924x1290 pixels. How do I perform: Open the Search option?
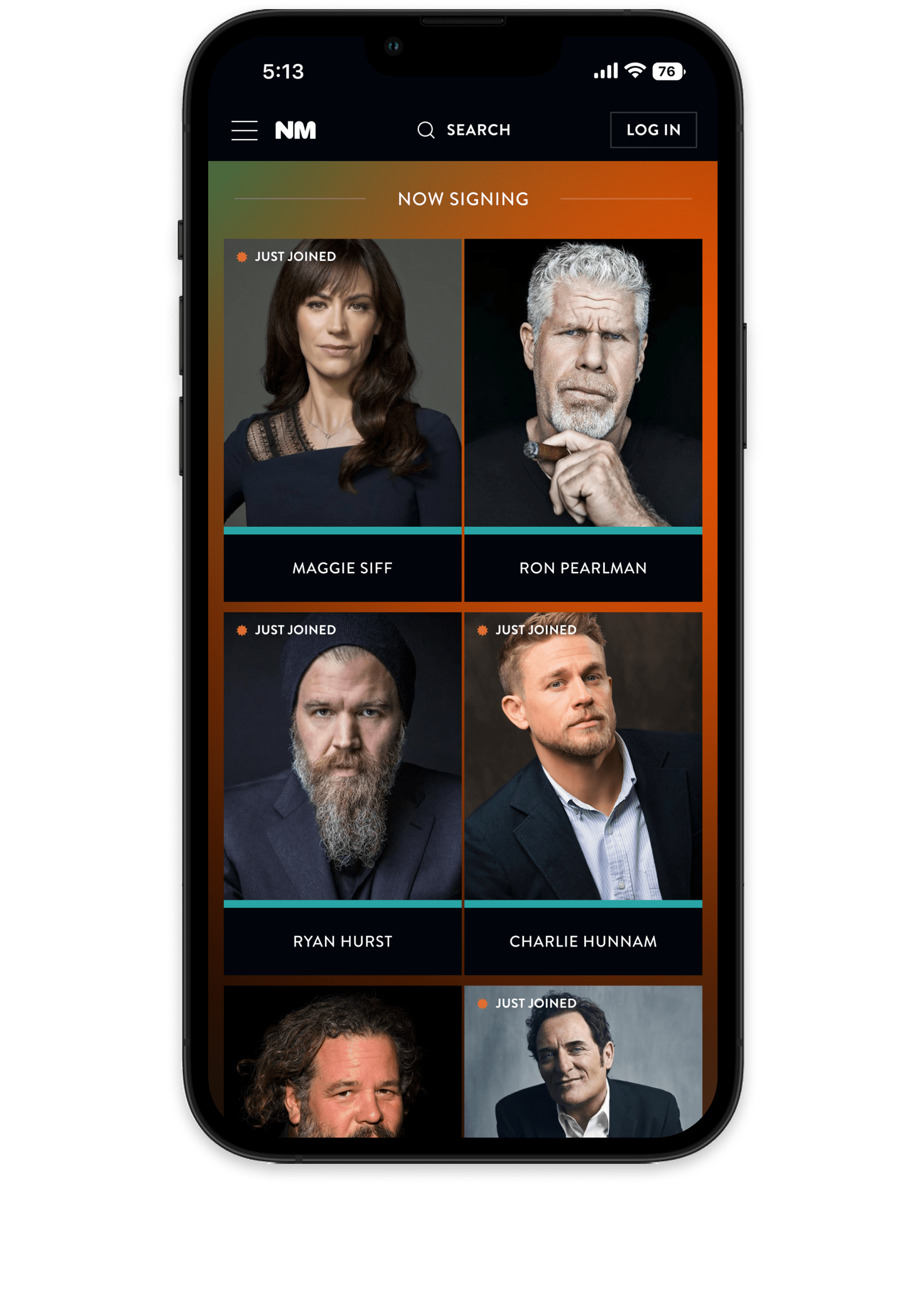464,130
